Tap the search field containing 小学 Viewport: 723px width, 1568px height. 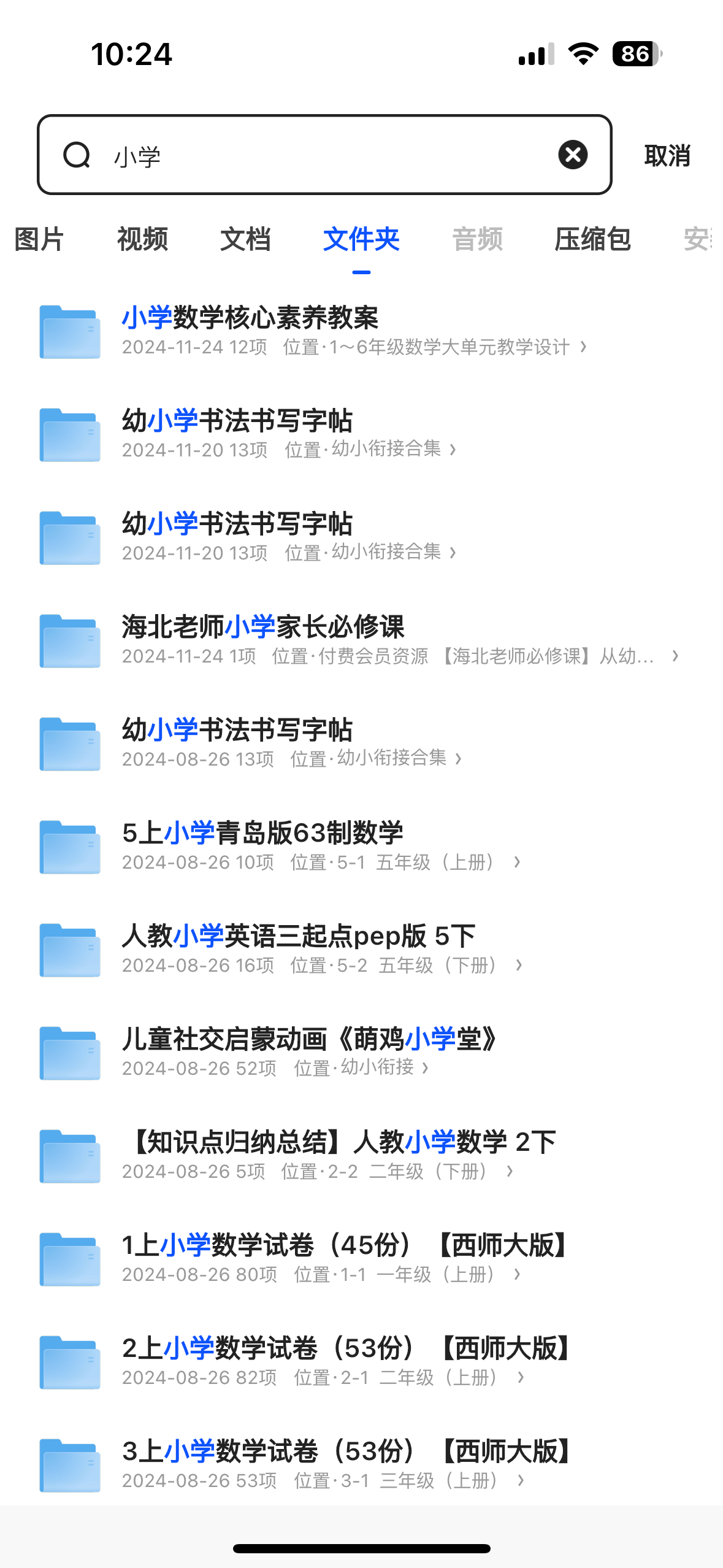(x=319, y=156)
